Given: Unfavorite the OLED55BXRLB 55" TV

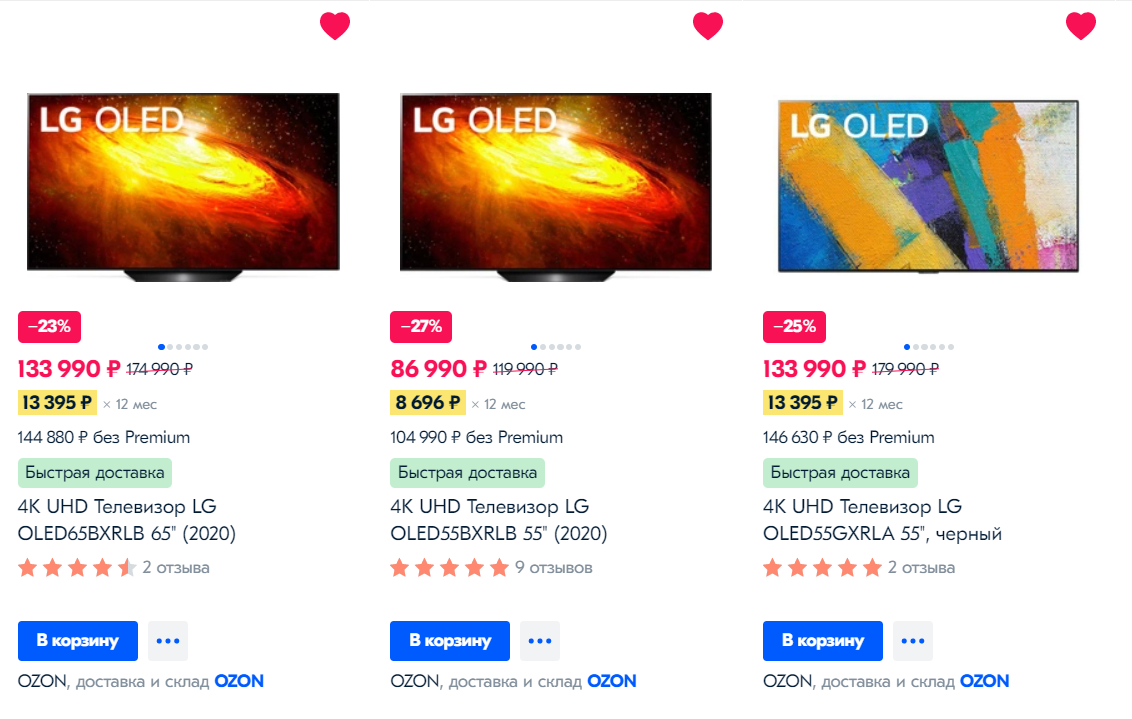Looking at the screenshot, I should click(708, 26).
